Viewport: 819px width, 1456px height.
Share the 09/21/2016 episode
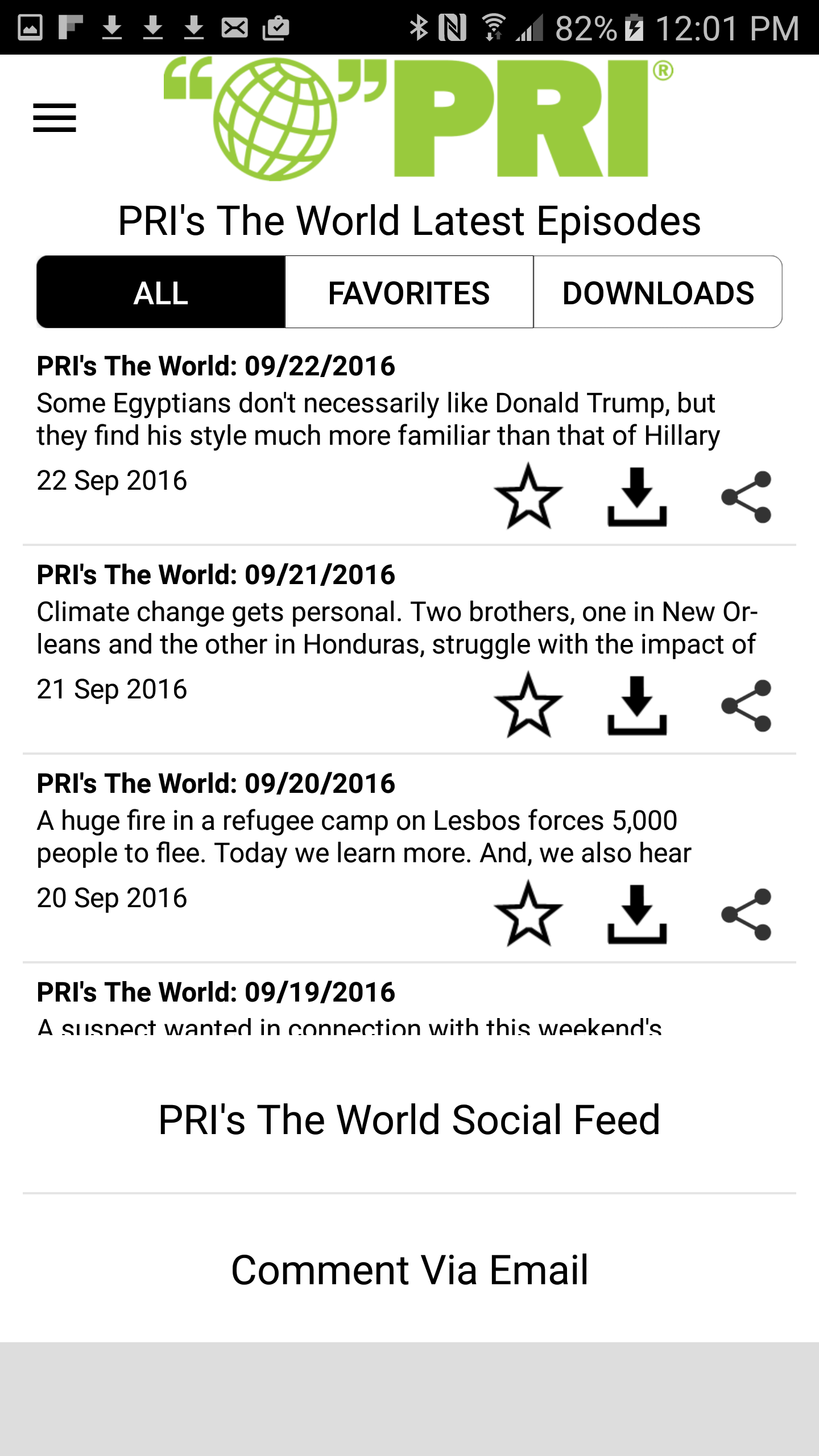[x=746, y=705]
